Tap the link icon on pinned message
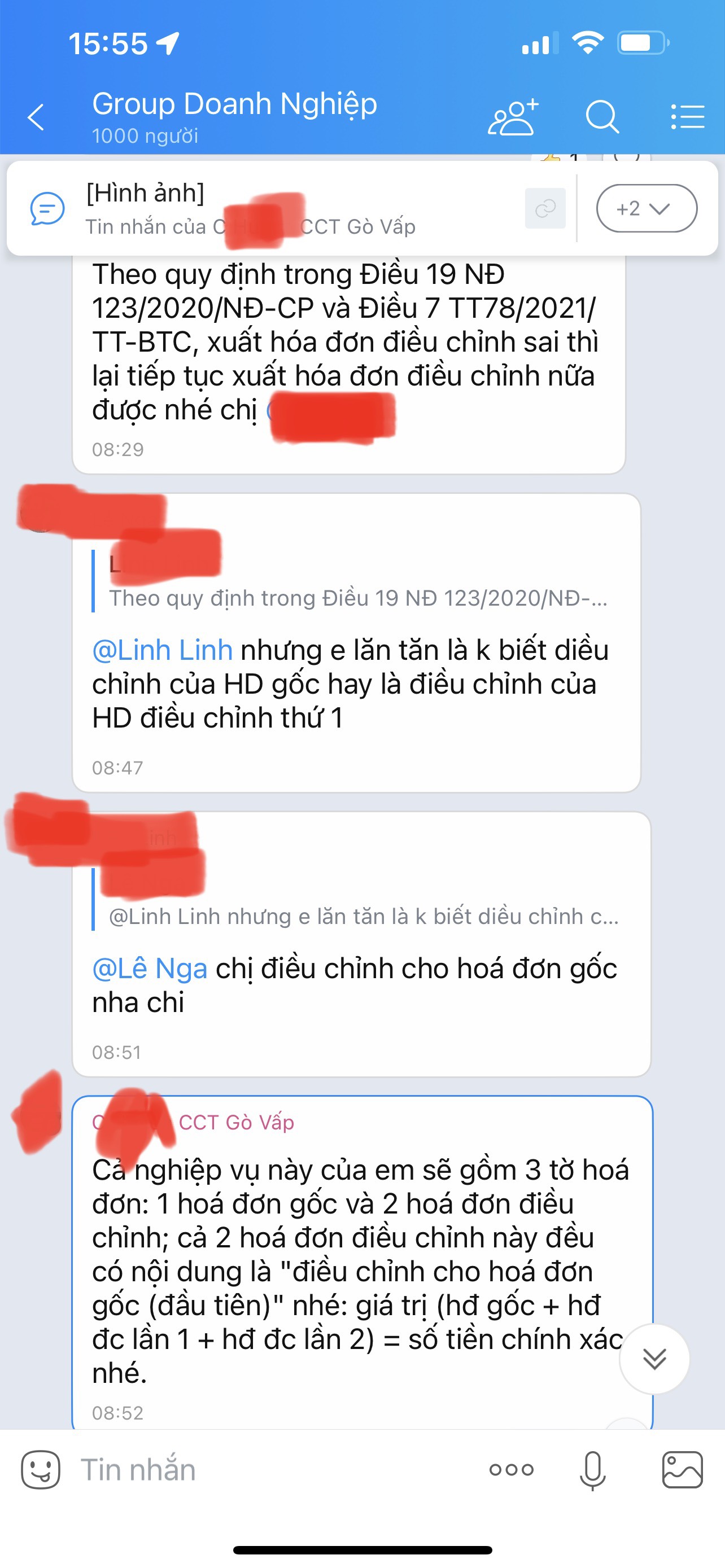 pos(545,208)
